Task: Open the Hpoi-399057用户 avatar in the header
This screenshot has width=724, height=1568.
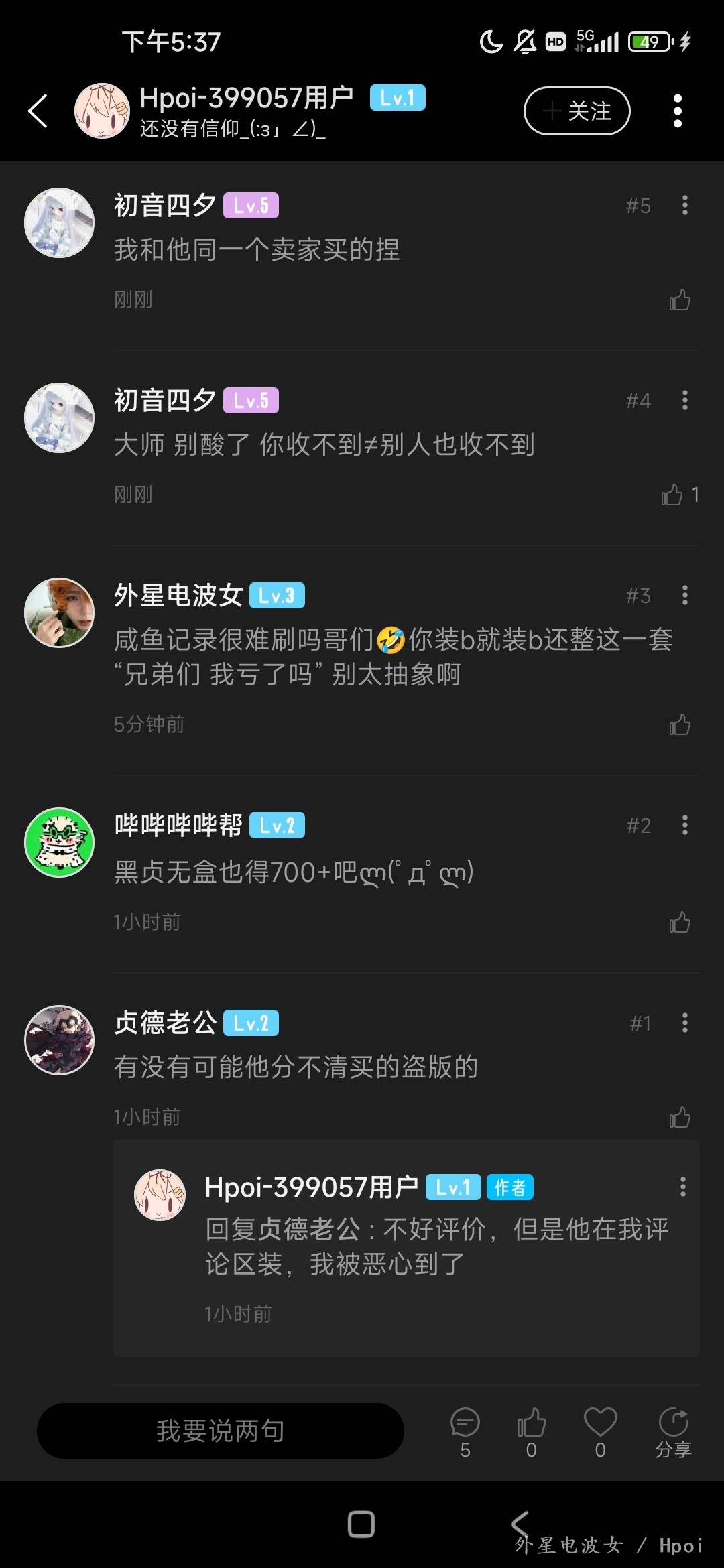Action: point(102,111)
